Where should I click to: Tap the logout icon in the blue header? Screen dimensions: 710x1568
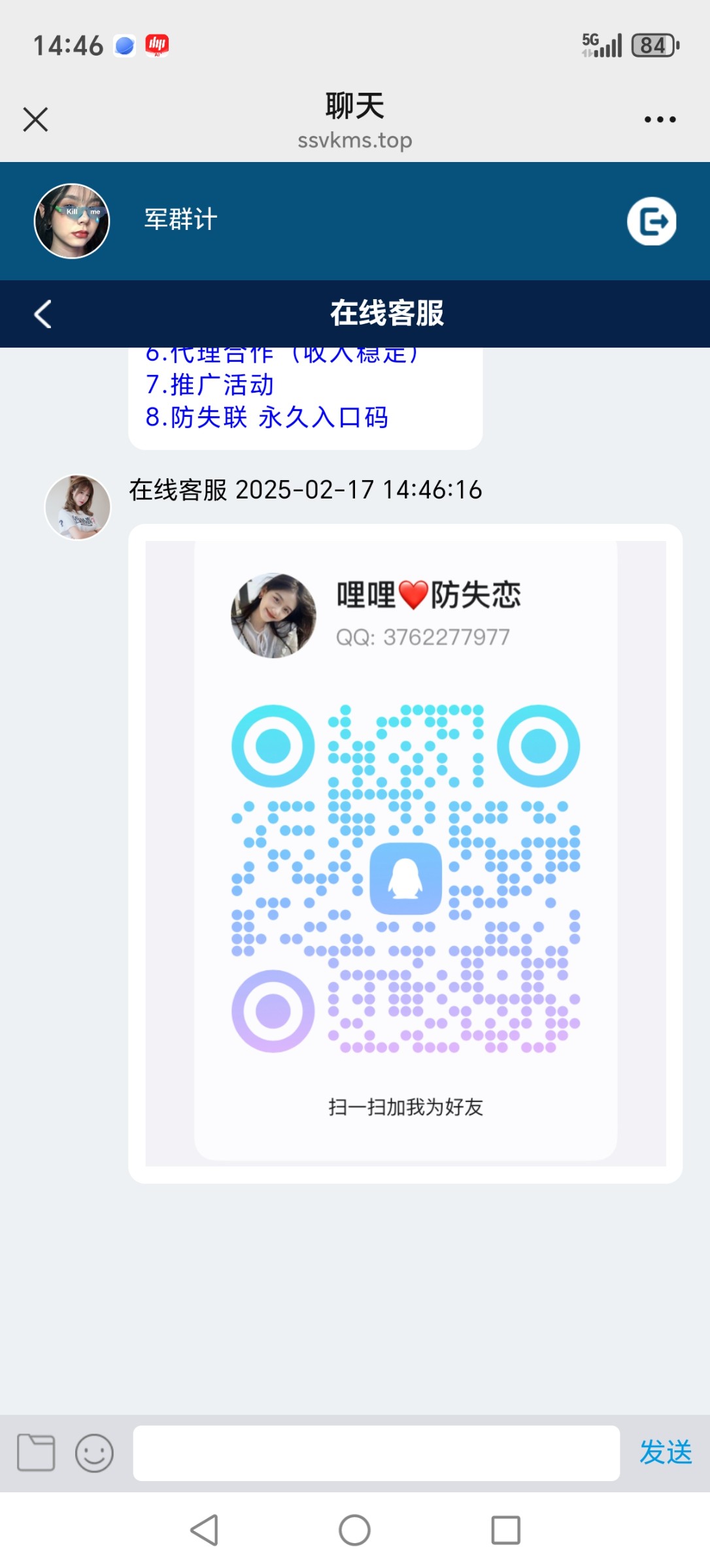coord(652,221)
